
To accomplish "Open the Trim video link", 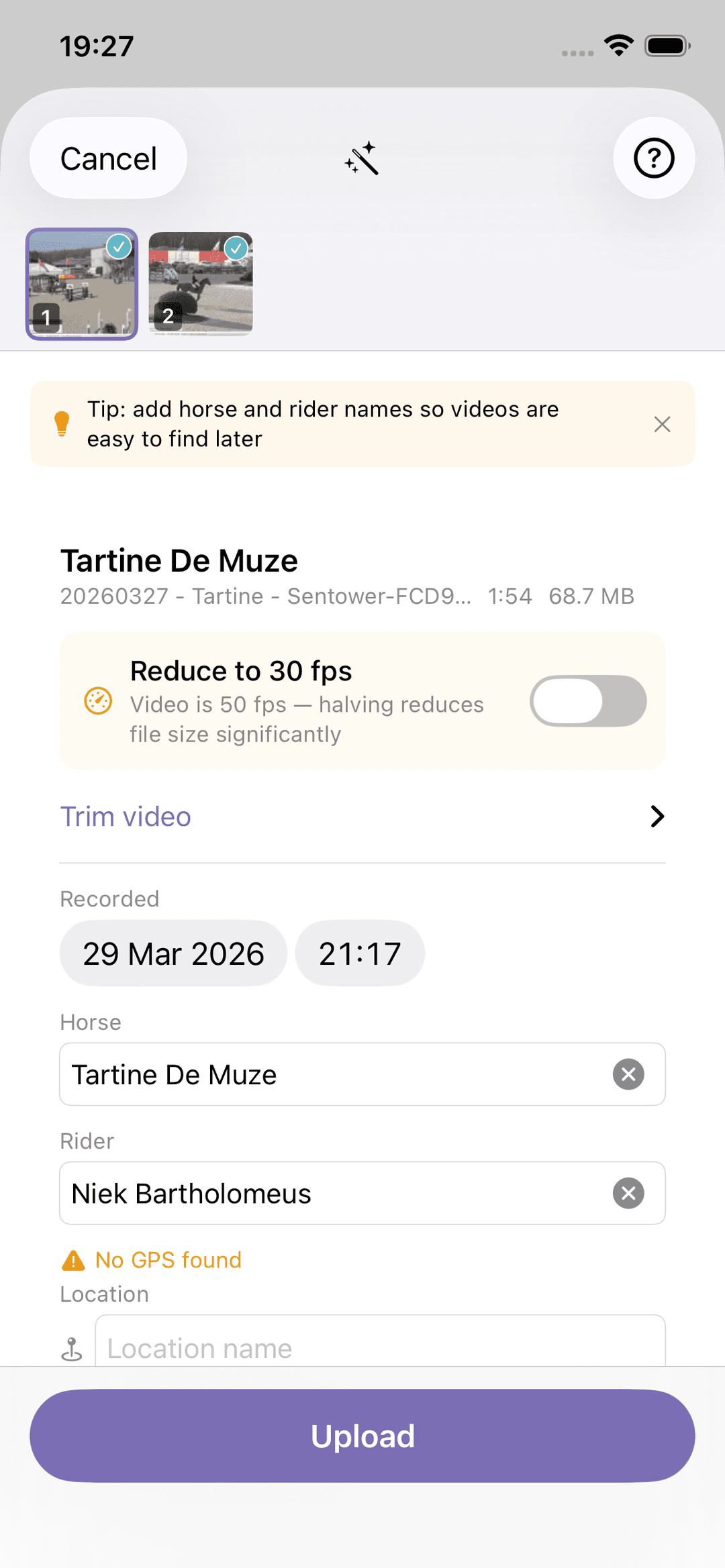I will (126, 817).
